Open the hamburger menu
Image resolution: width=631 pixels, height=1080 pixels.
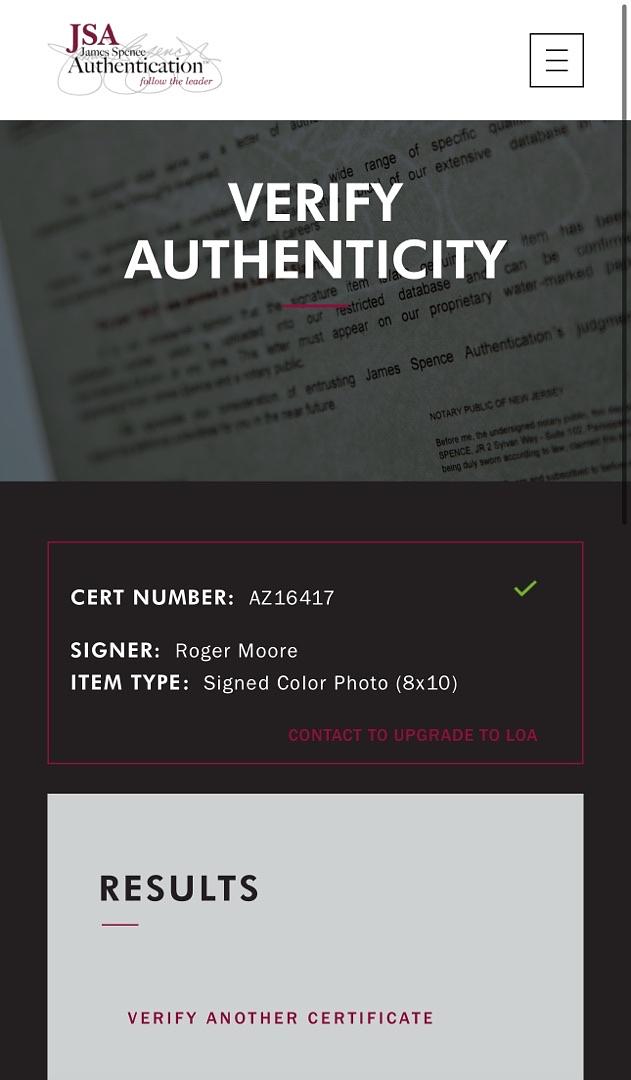(556, 60)
